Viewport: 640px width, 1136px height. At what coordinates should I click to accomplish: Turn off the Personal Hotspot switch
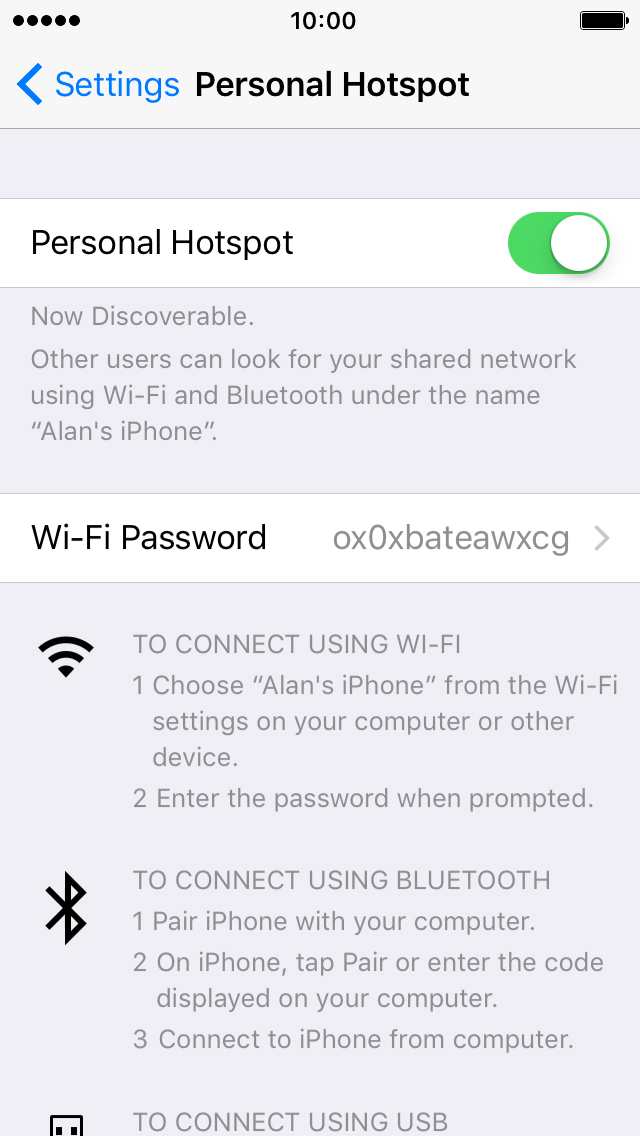click(559, 243)
